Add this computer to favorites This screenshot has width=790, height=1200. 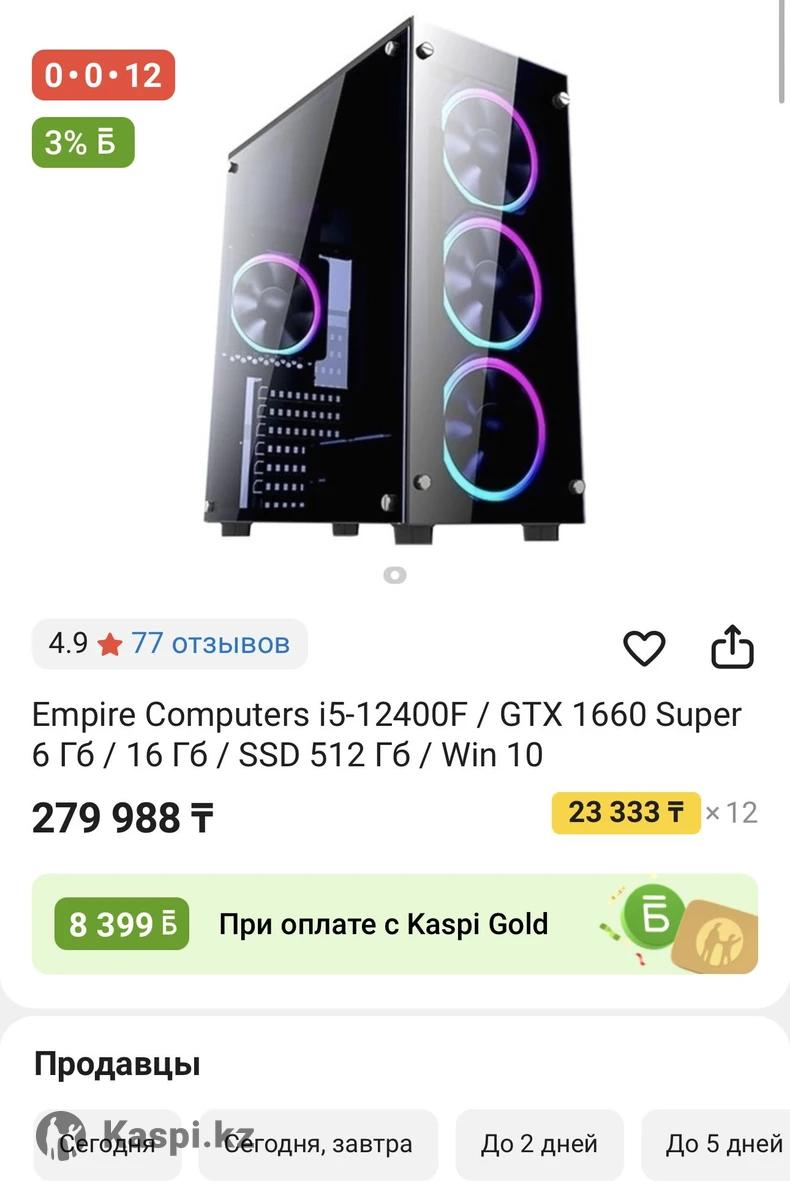644,648
